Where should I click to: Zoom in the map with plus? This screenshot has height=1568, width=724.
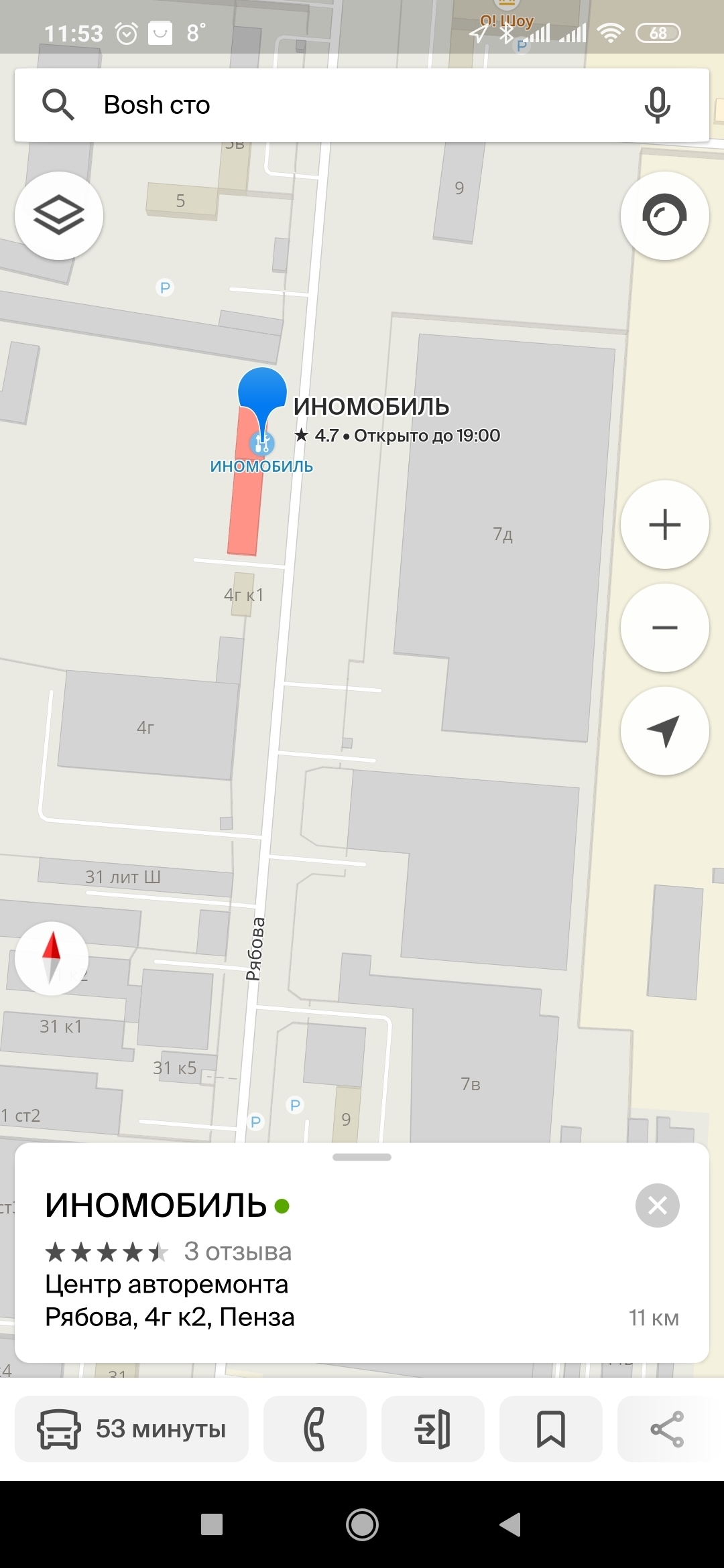point(664,525)
